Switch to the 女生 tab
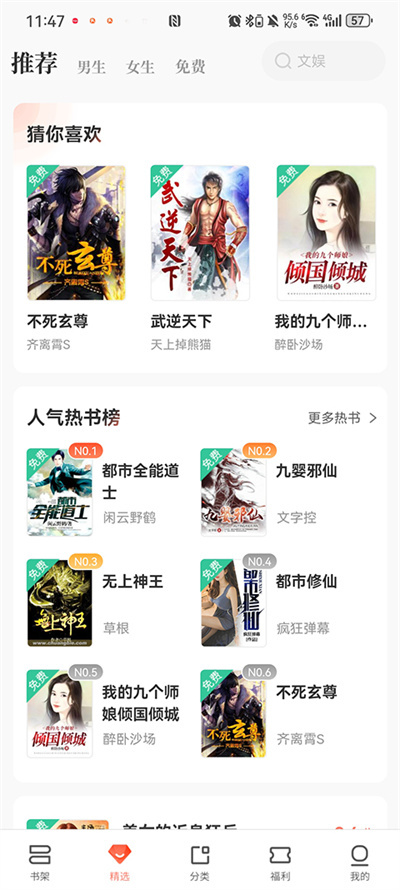Viewport: 400px width, 890px height. (x=140, y=67)
